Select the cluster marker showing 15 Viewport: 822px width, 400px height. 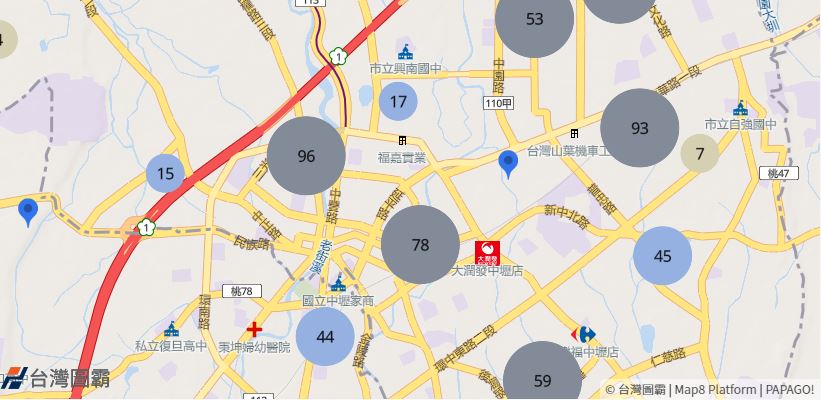166,174
